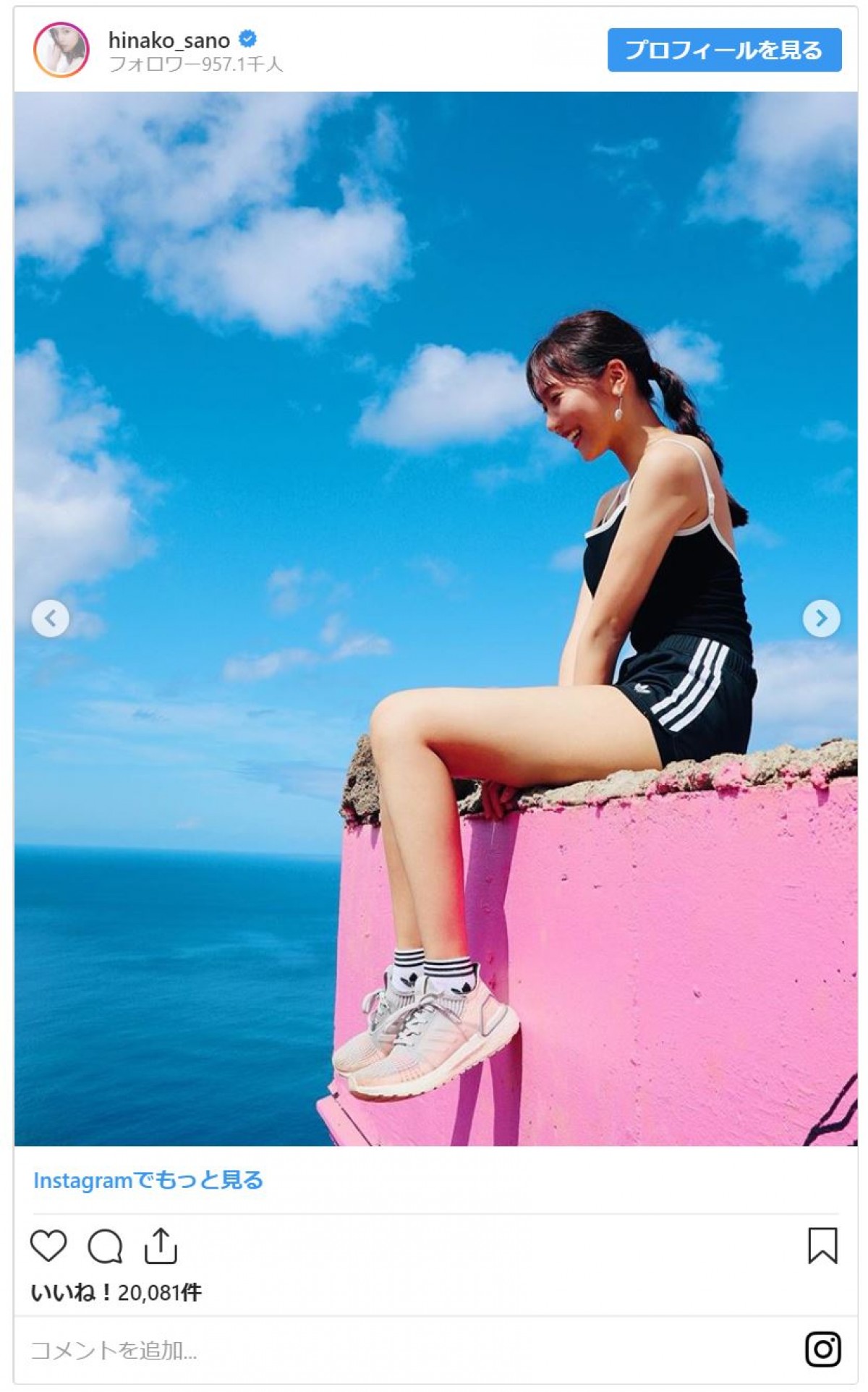Viewport: 868px width, 1392px height.
Task: Bookmark this post
Action: pos(822,1246)
